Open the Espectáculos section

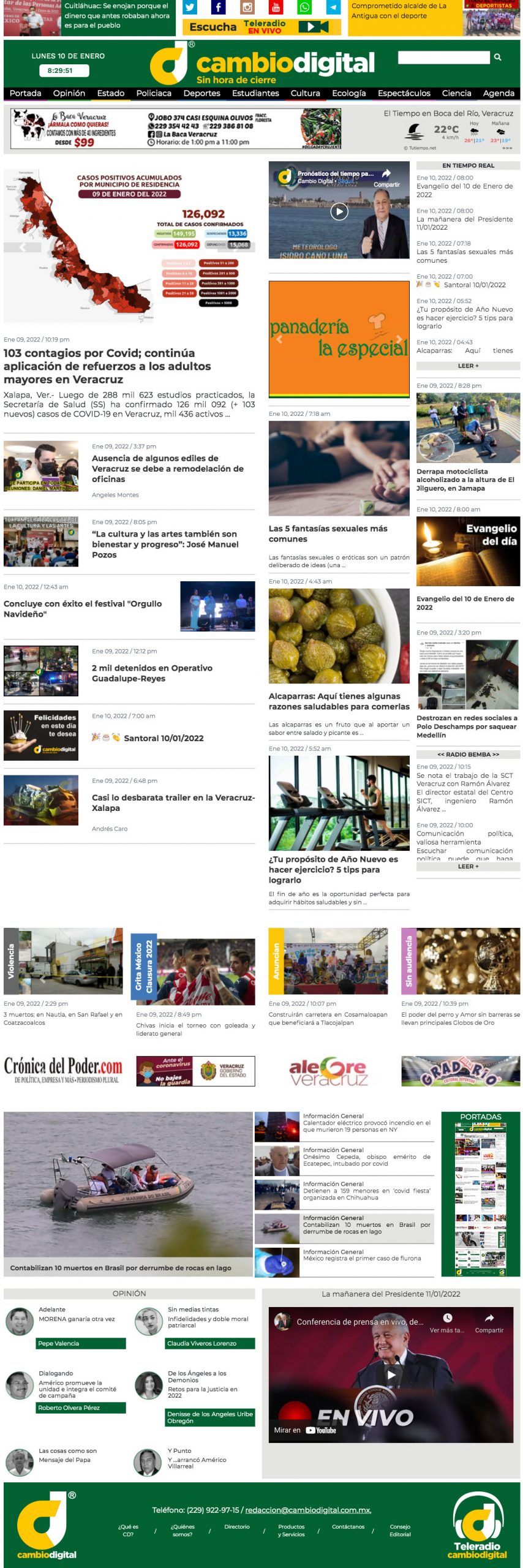click(404, 93)
